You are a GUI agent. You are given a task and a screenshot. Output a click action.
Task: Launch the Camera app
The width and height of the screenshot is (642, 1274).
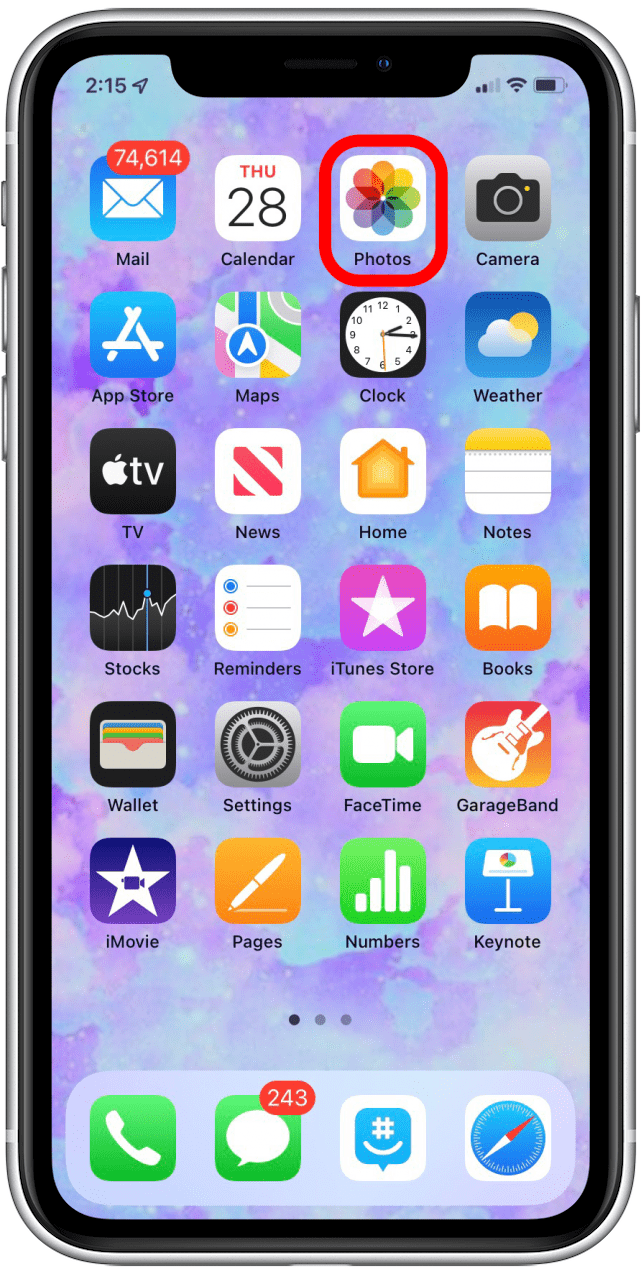tap(508, 198)
